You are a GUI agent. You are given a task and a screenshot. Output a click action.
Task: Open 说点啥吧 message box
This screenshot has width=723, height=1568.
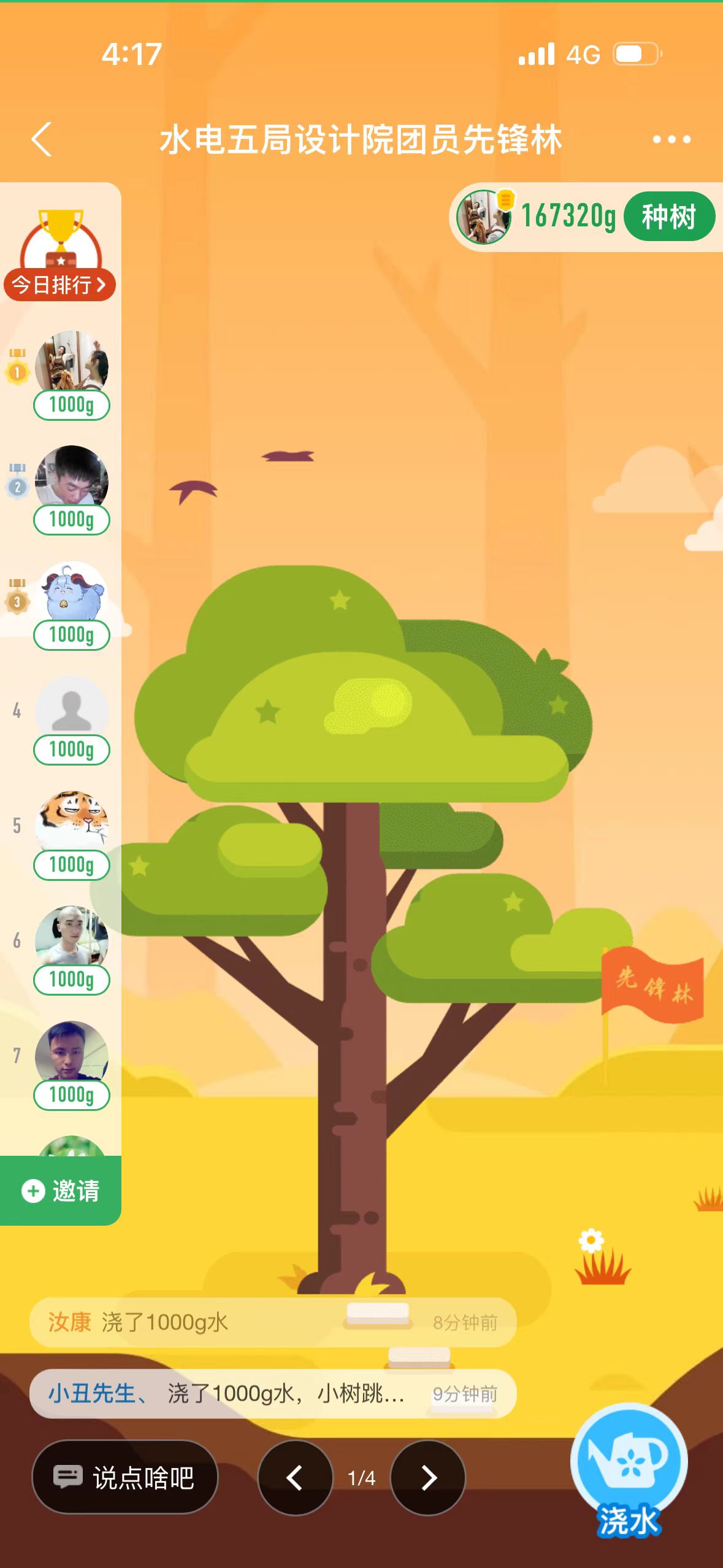pos(125,1477)
